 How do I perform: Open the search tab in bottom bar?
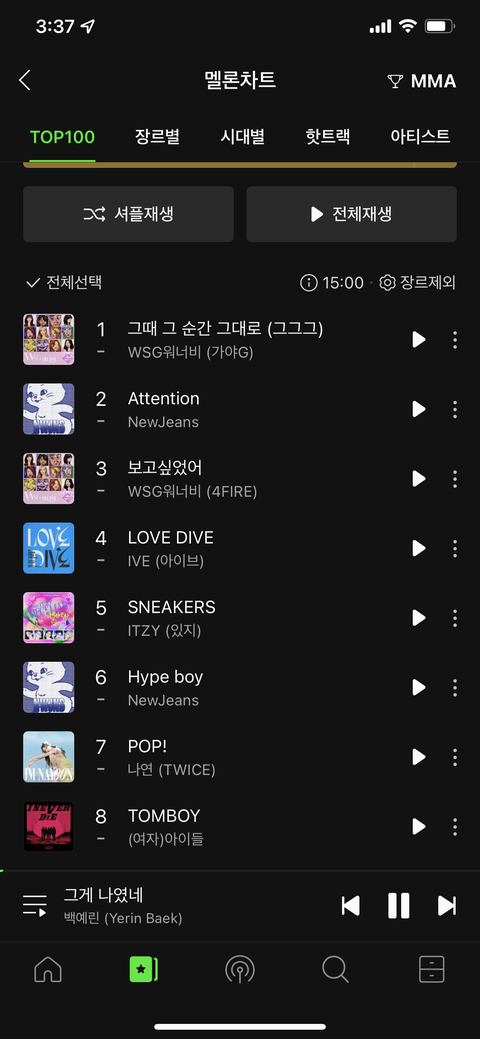pyautogui.click(x=335, y=969)
